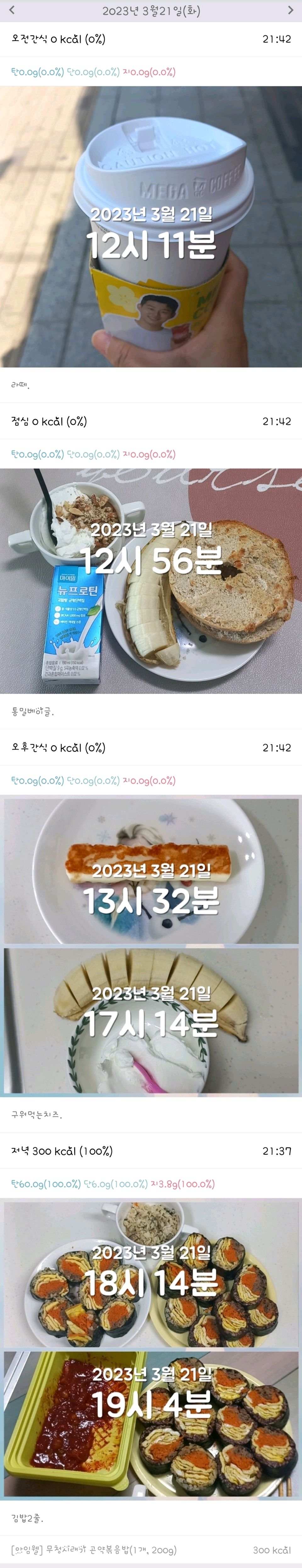View the 12시 56분 bagel meal photo
This screenshot has width=302, height=1568.
click(x=151, y=581)
